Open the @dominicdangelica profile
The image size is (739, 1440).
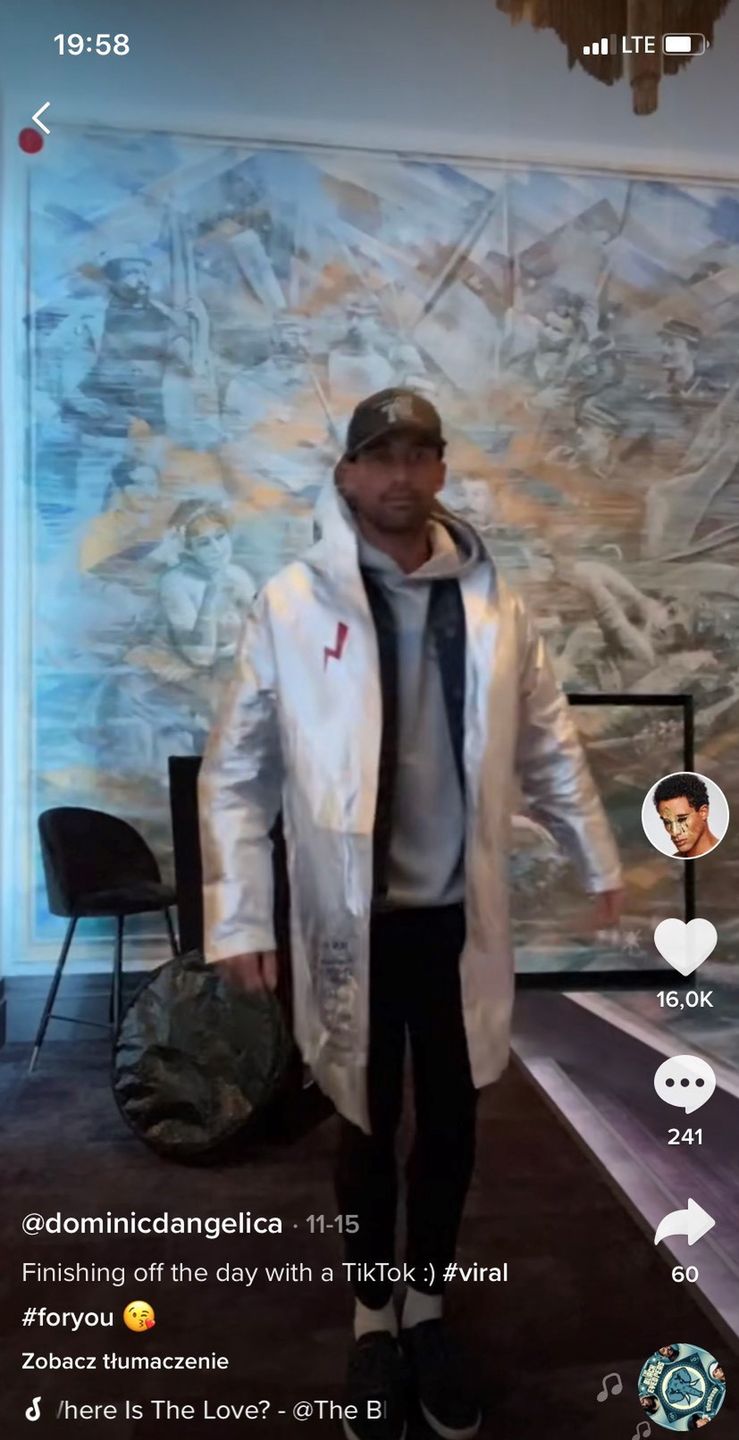(152, 1224)
